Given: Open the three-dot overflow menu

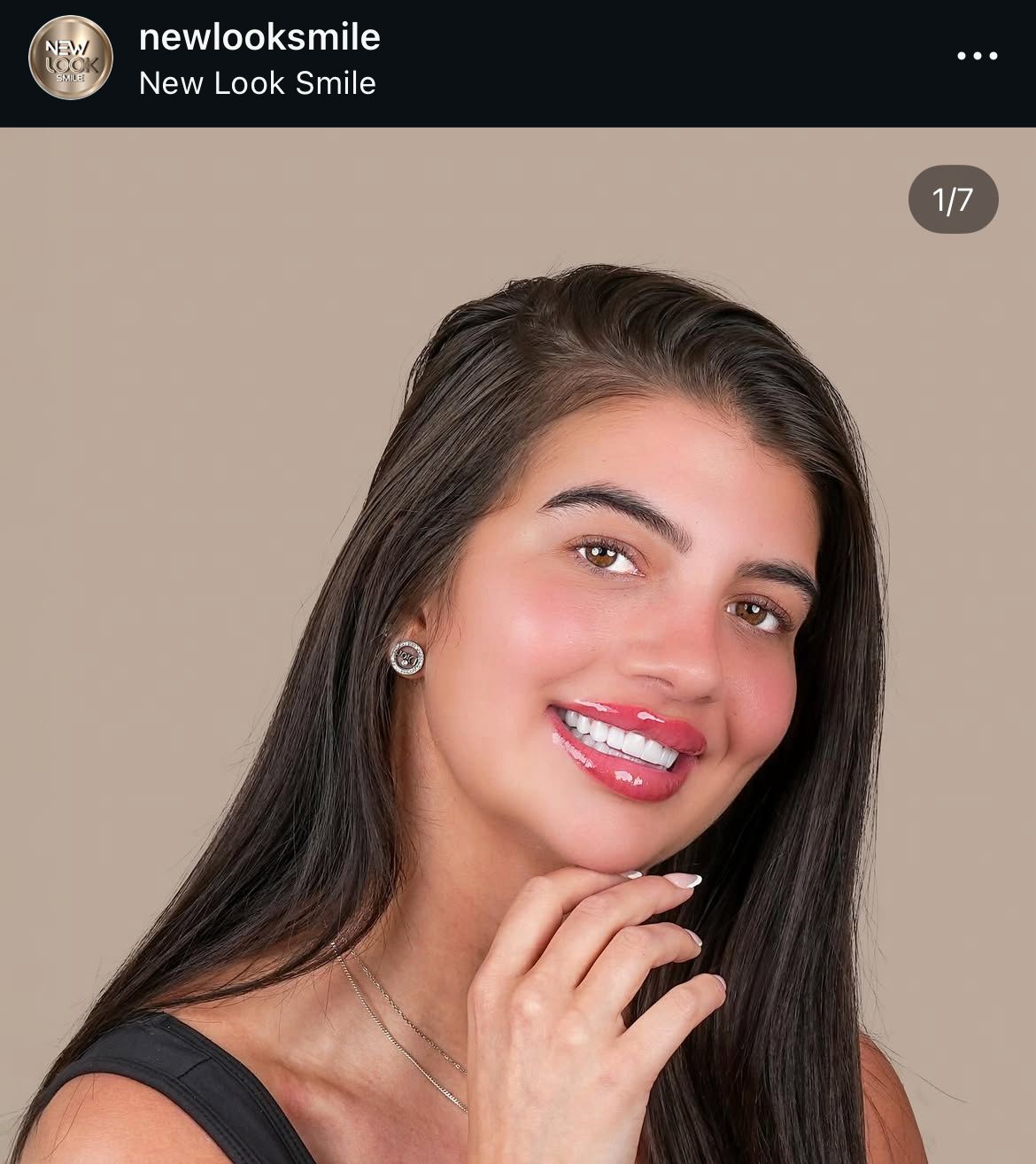Looking at the screenshot, I should (978, 57).
